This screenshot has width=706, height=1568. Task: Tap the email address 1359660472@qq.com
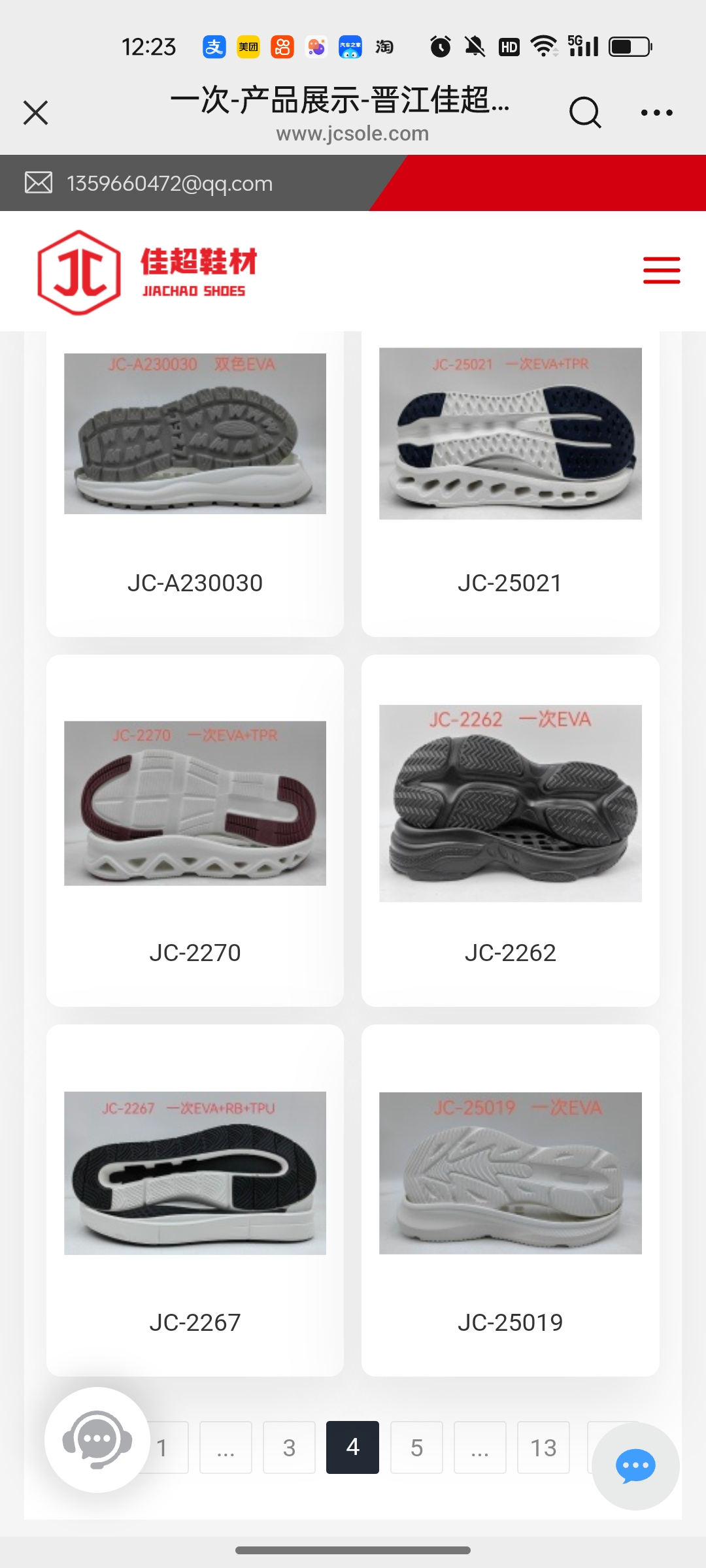click(169, 184)
